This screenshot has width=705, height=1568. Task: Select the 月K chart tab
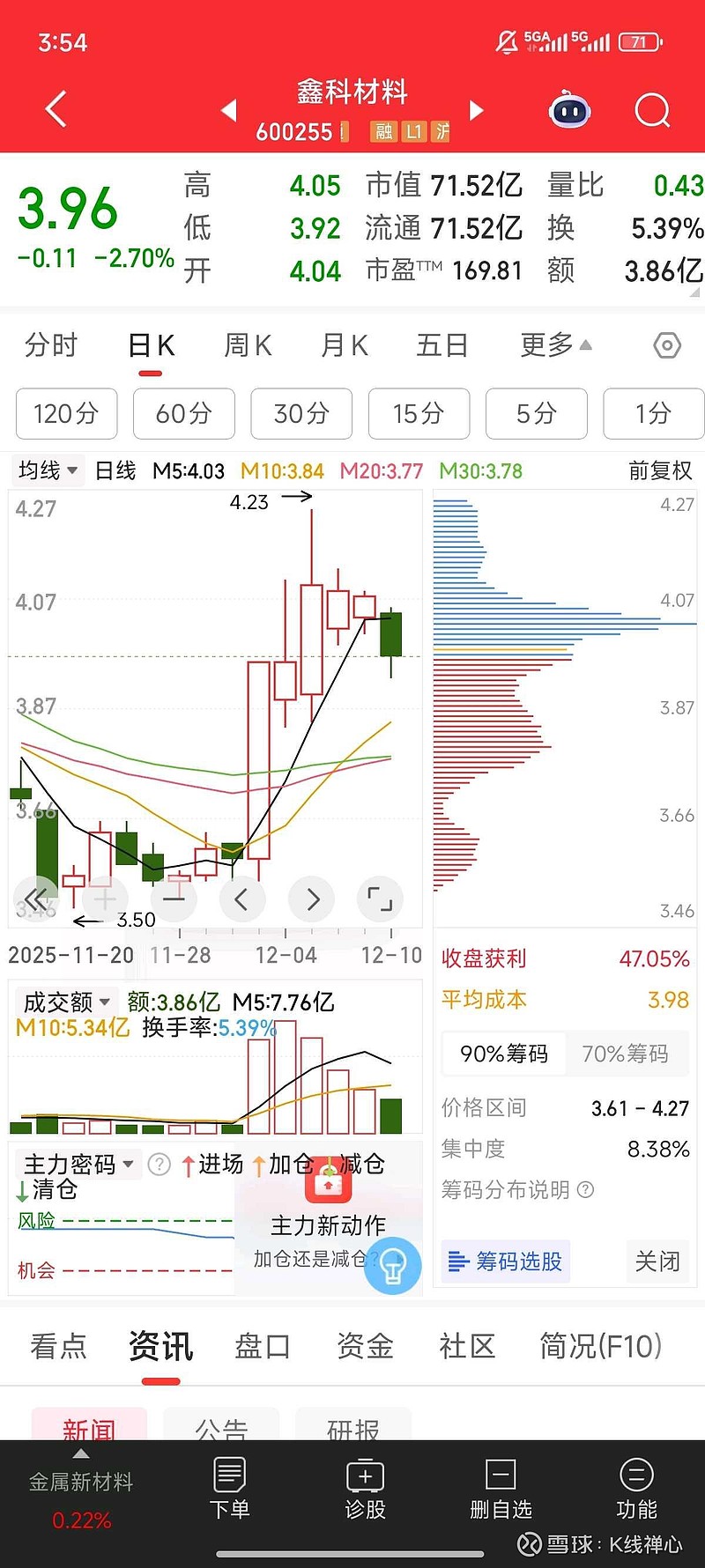(344, 345)
